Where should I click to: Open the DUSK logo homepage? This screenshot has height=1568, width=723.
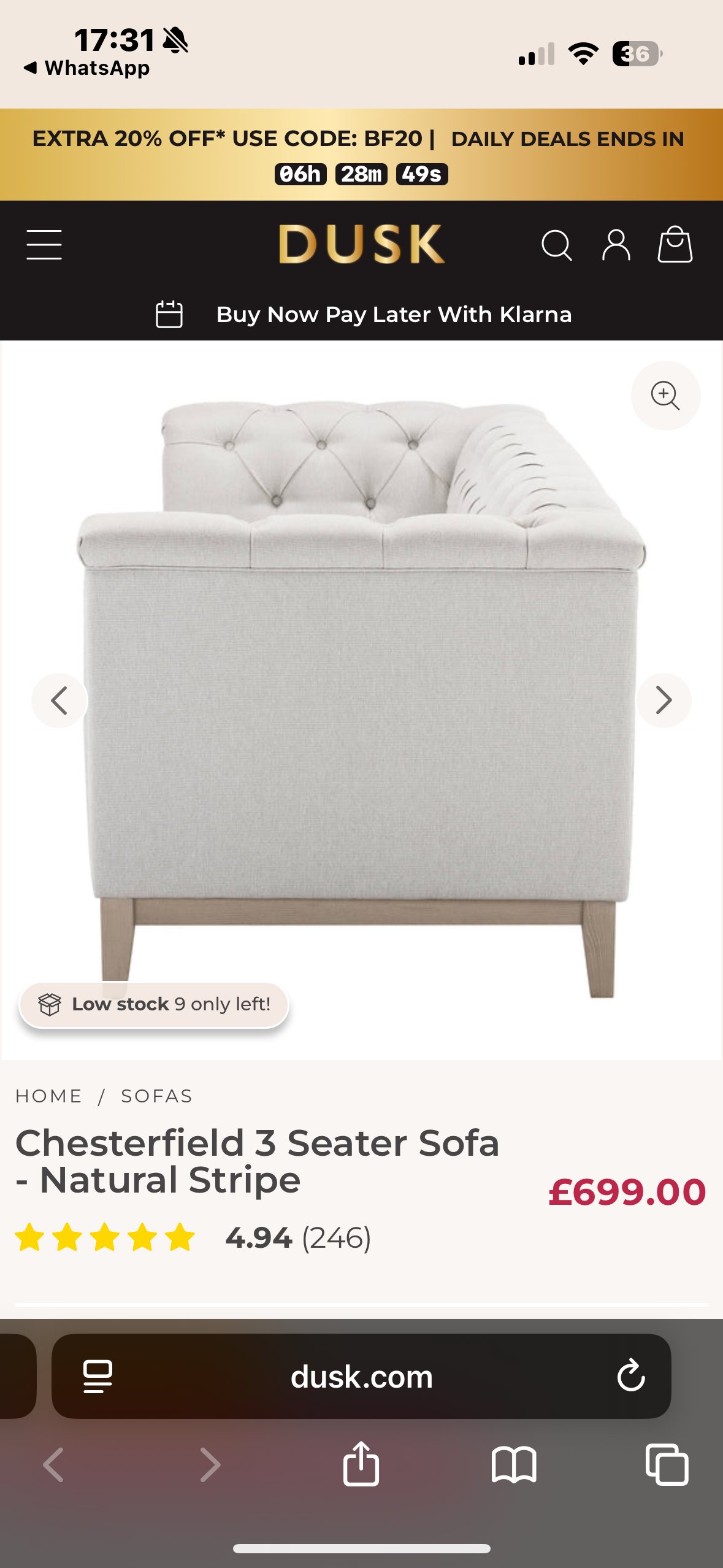(362, 244)
